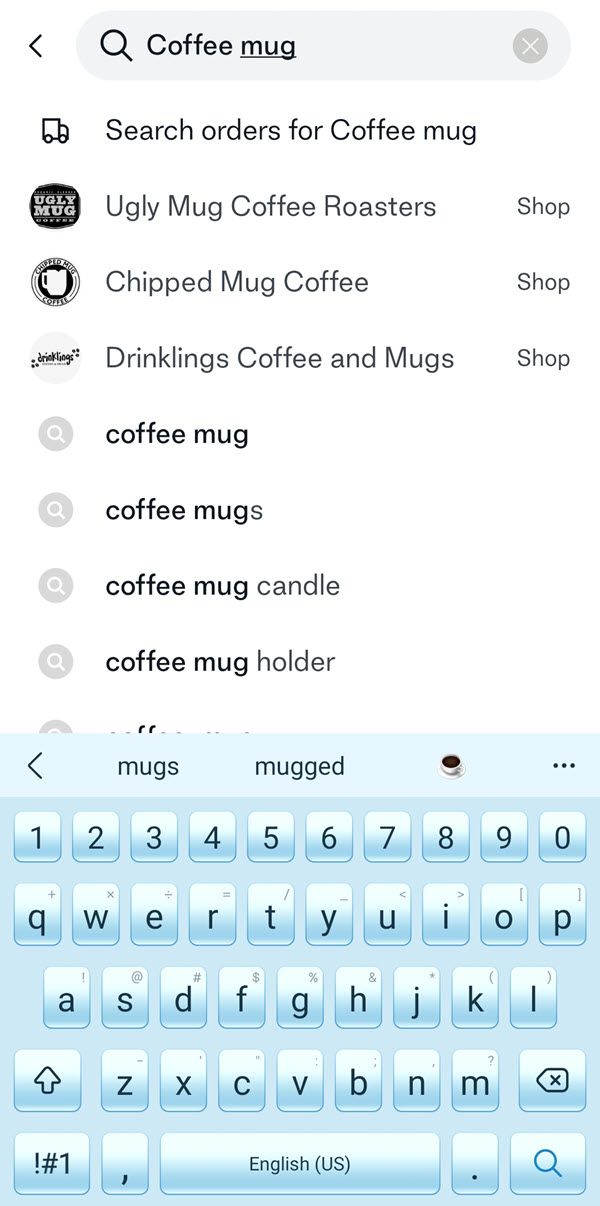The image size is (600, 1206).
Task: Pick the "coffee mug candle" suggestion
Action: tap(222, 586)
